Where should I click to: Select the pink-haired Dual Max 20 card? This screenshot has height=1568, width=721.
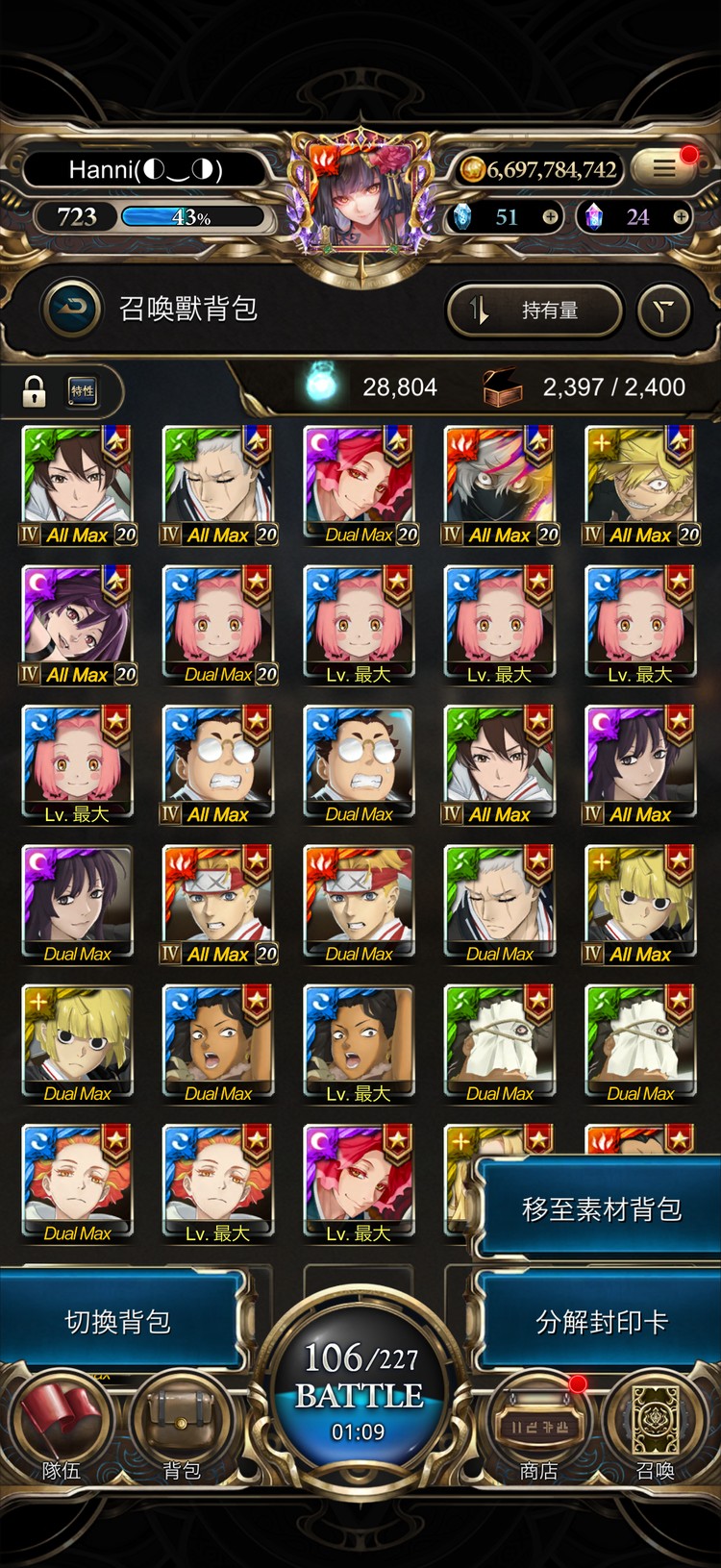(218, 624)
